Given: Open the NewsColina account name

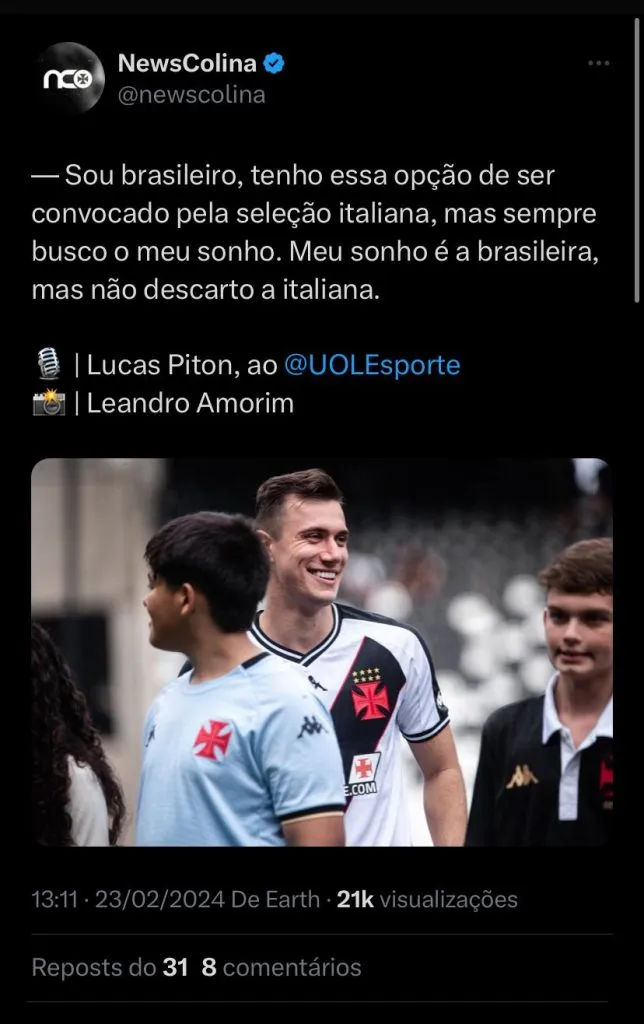Looking at the screenshot, I should click(187, 63).
